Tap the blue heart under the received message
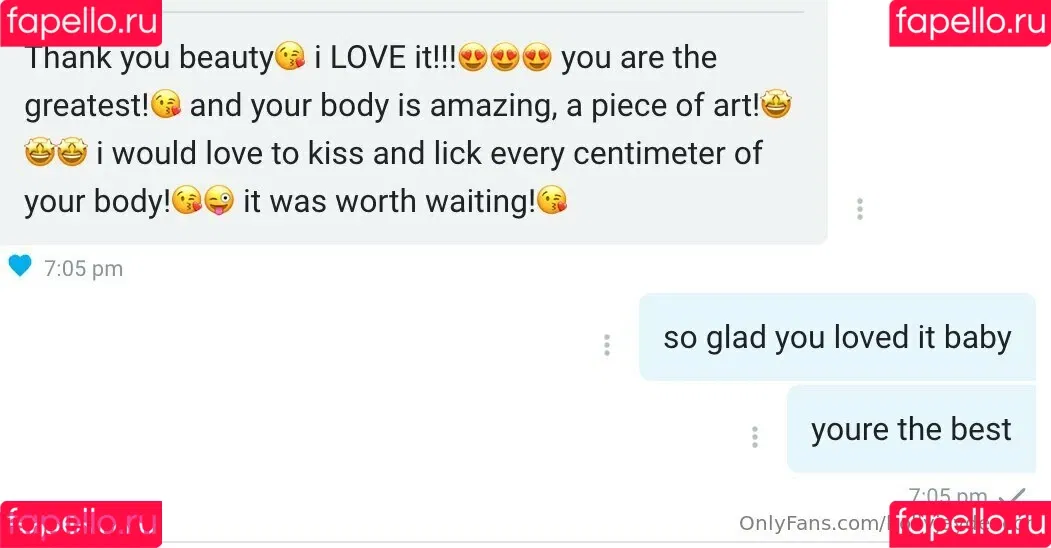Image resolution: width=1051 pixels, height=548 pixels. [20, 266]
